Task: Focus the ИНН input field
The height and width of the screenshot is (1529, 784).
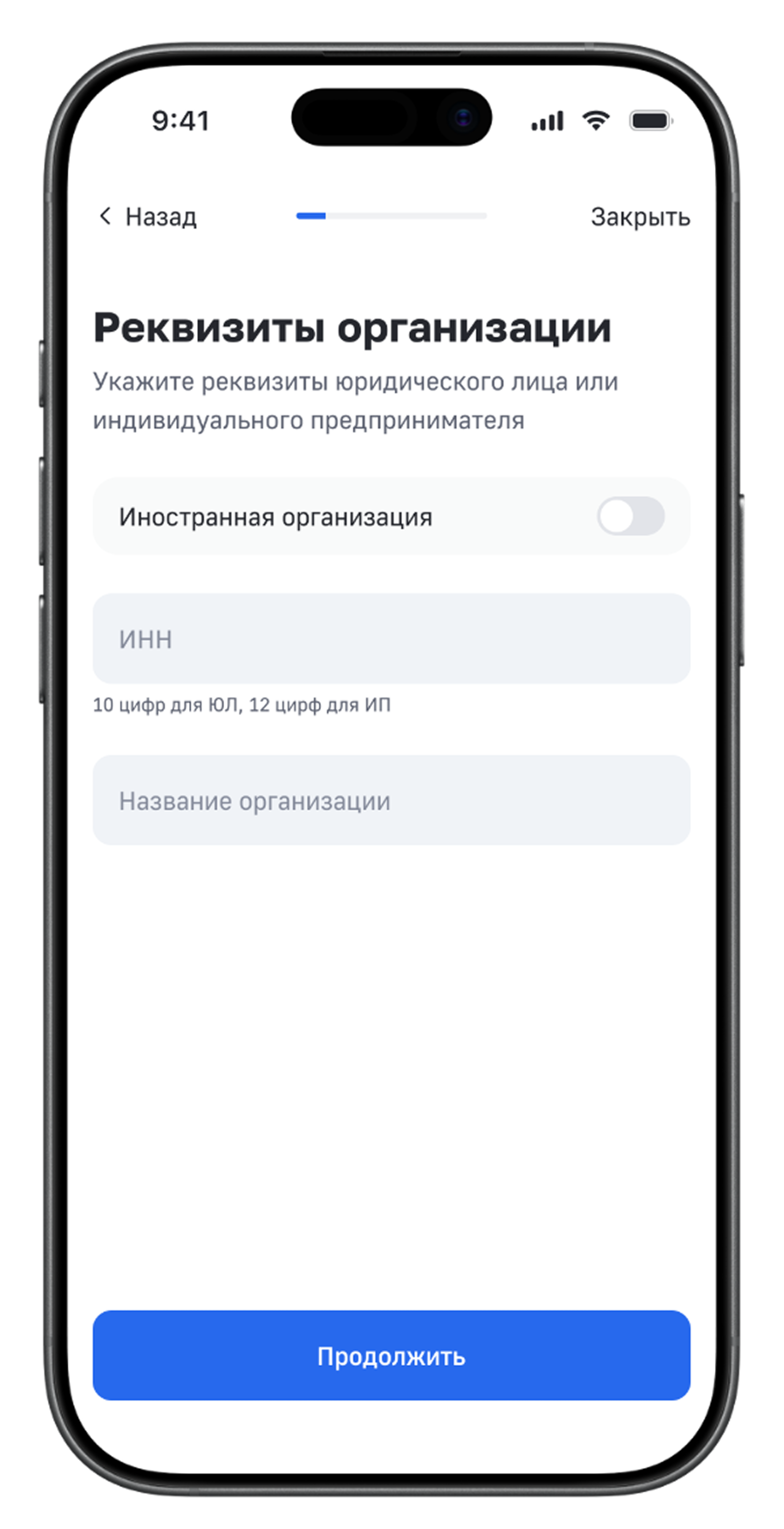Action: 391,639
